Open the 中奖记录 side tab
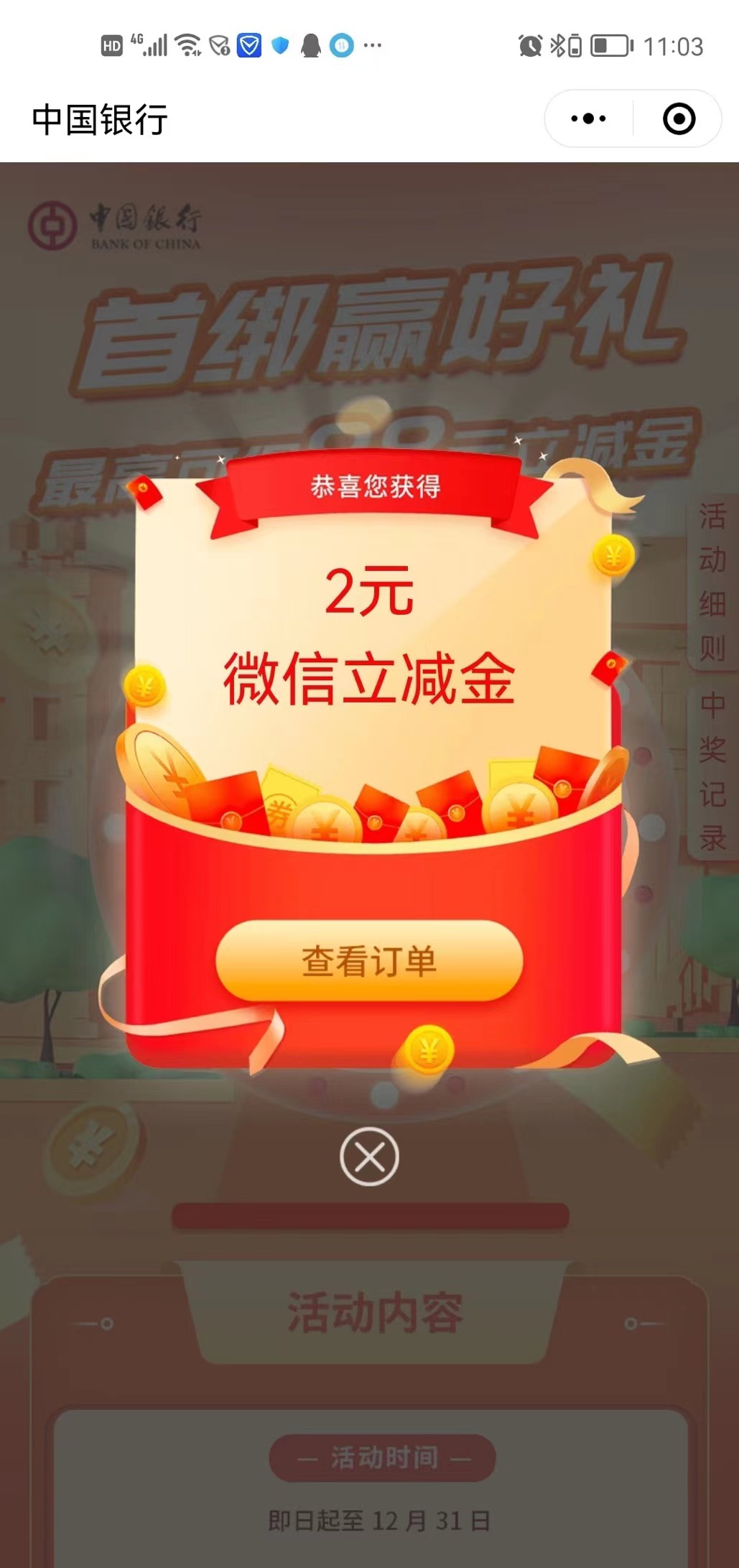The image size is (739, 1568). click(x=712, y=772)
